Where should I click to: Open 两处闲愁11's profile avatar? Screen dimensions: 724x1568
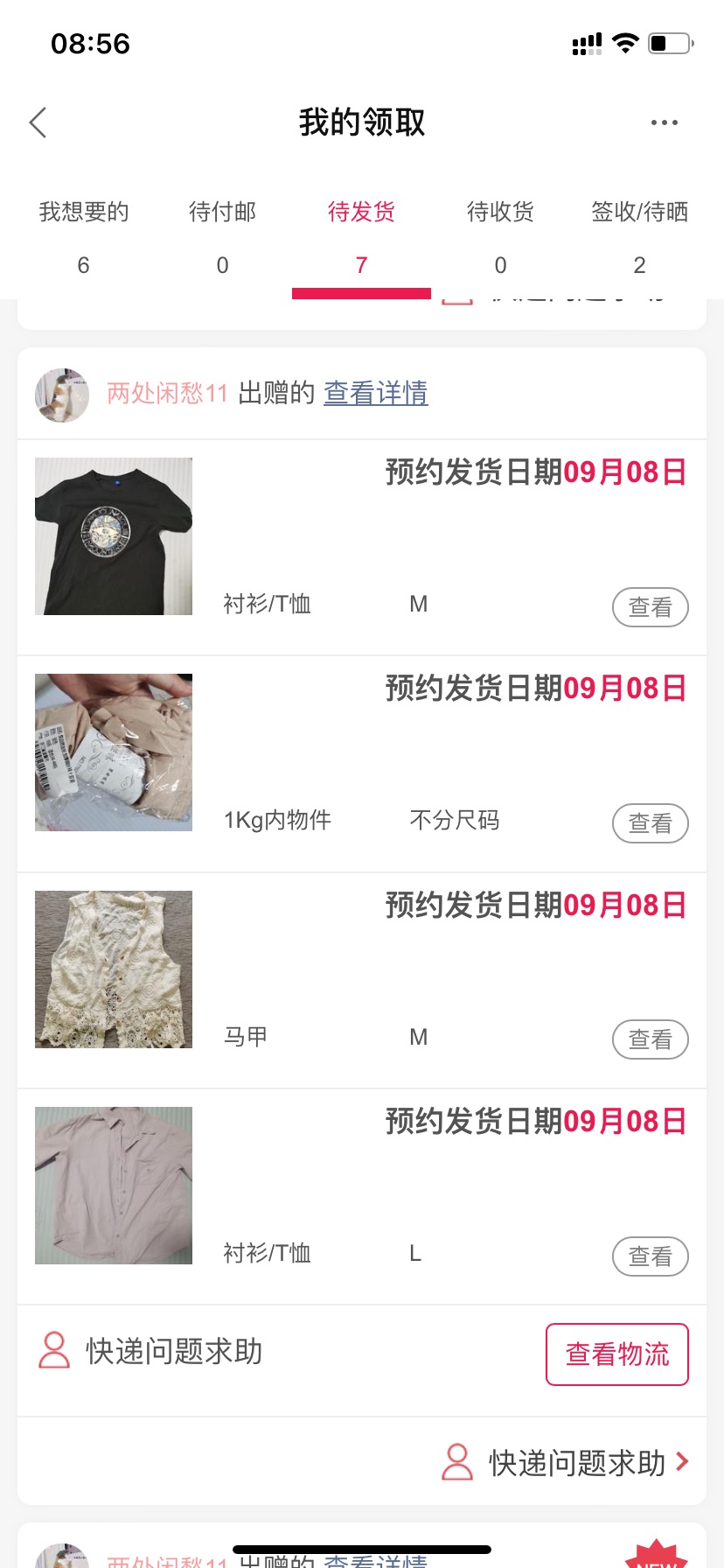point(62,395)
